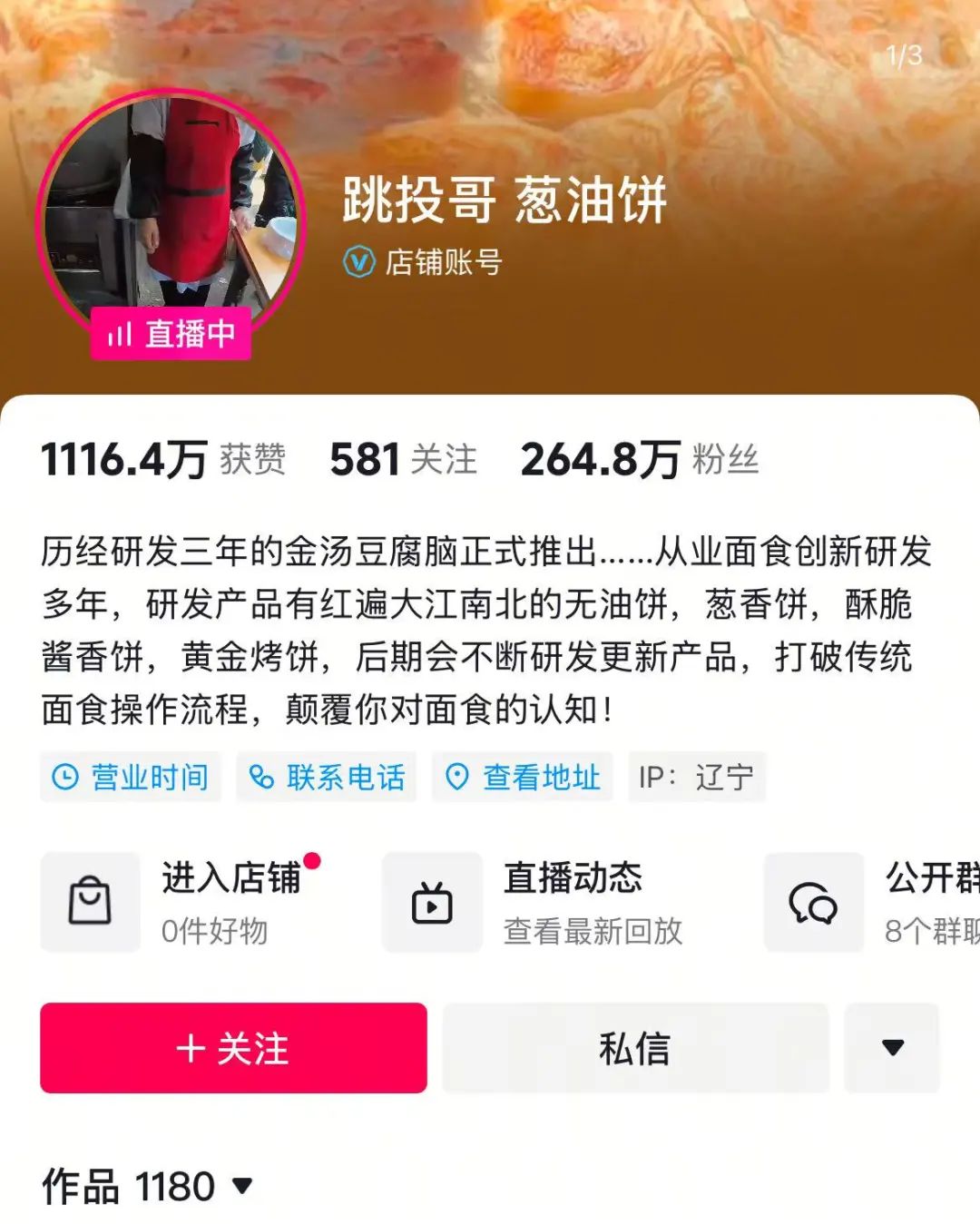View the 264.8万 粉丝 followers list

639,459
